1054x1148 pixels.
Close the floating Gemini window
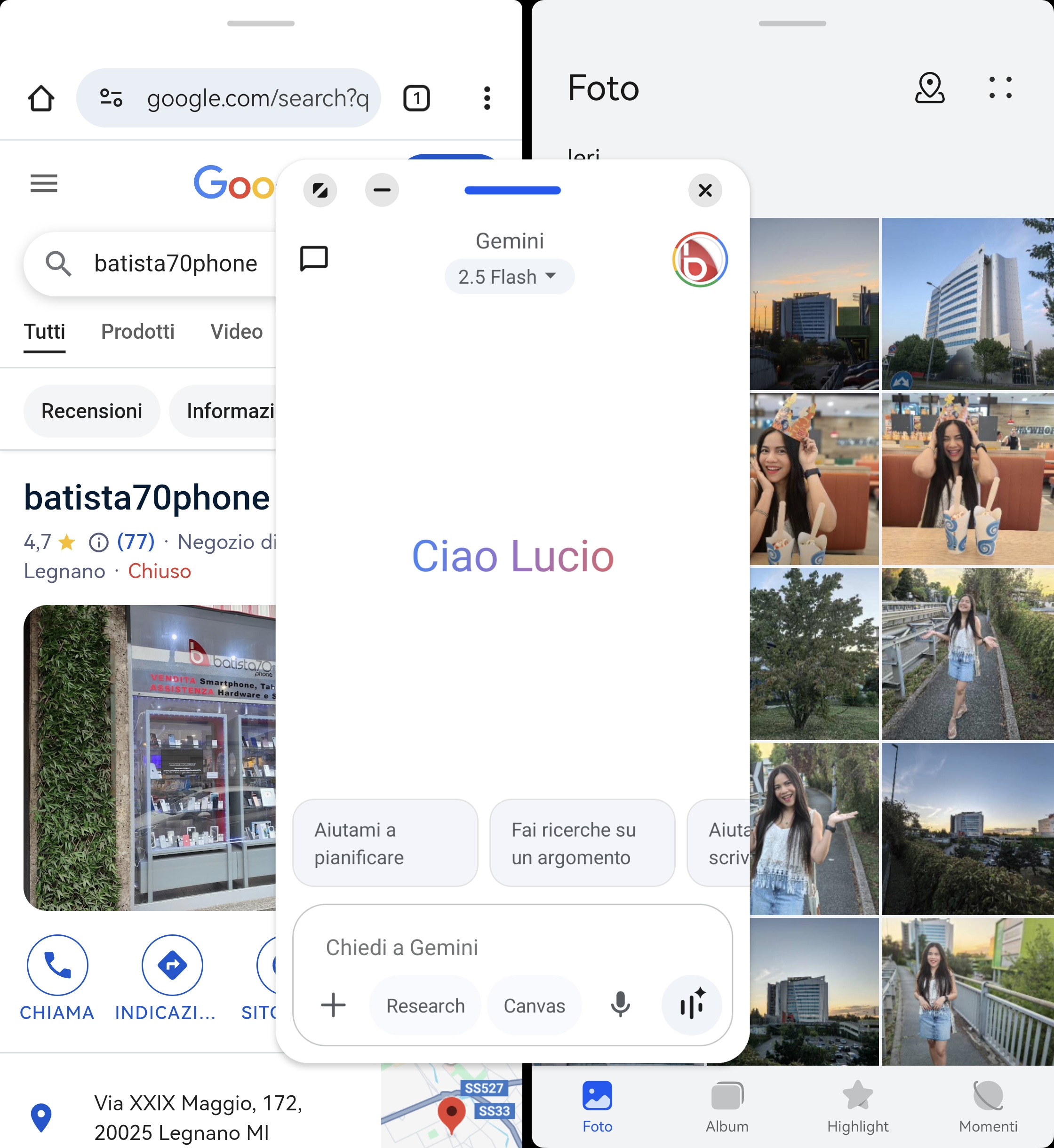(705, 190)
